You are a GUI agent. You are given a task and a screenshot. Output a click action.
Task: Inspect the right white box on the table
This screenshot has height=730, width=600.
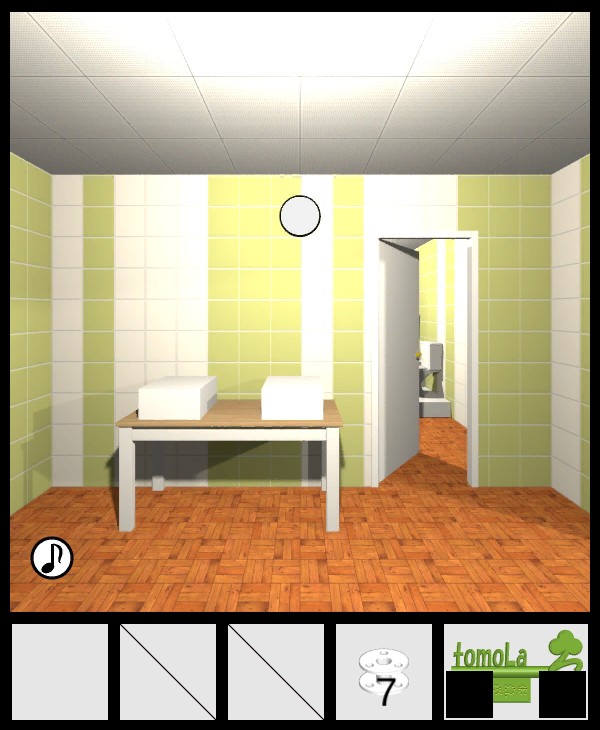pos(292,398)
